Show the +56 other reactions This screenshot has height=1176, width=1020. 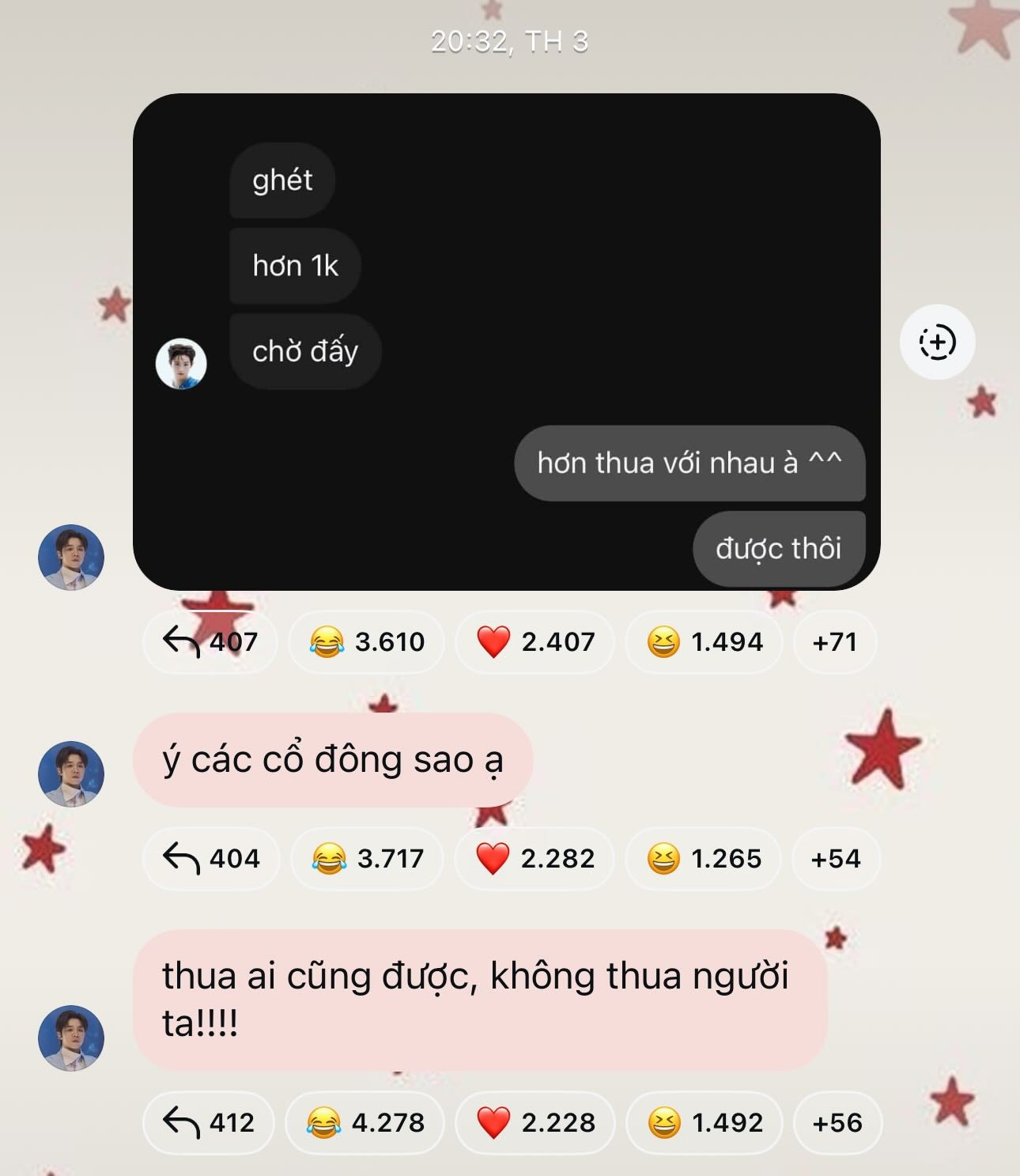point(837,1122)
